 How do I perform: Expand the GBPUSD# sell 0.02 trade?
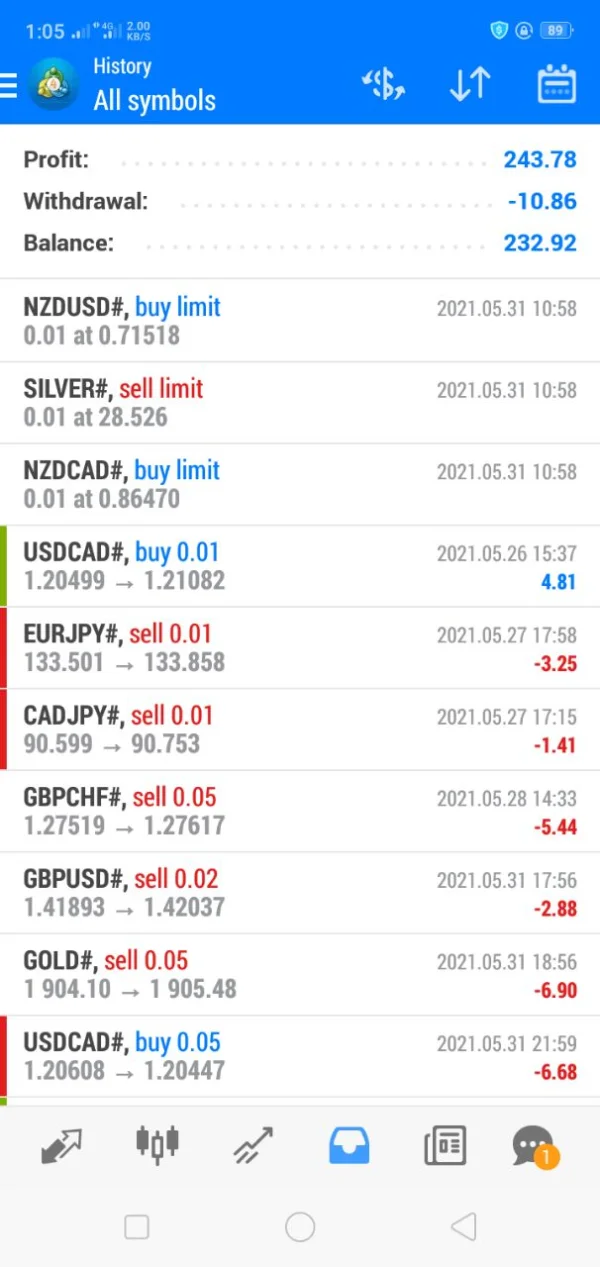pos(300,894)
